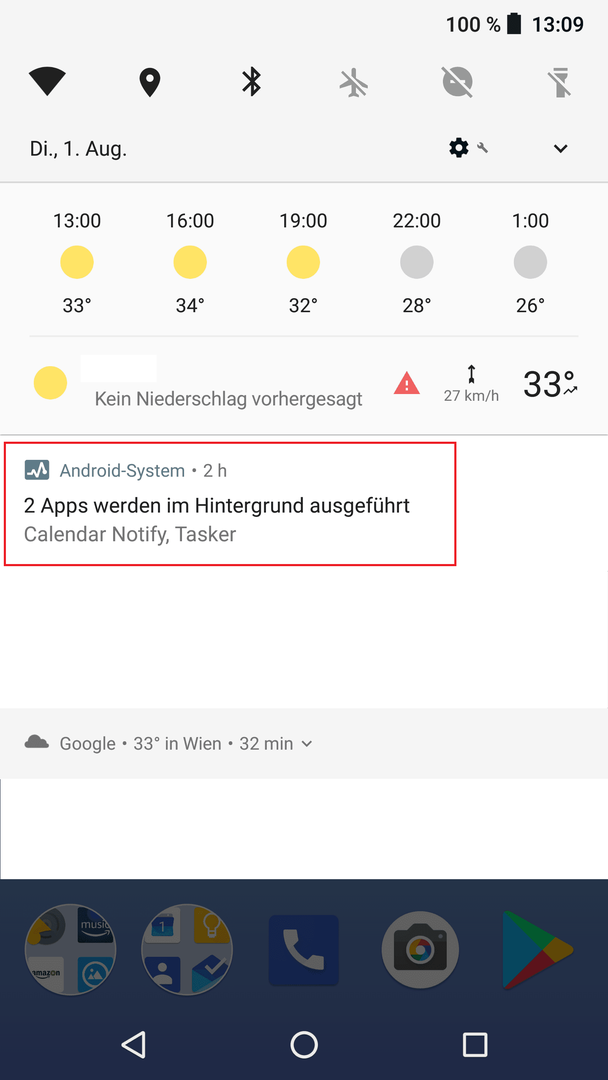Expand the quick settings panel
The image size is (608, 1080).
pyautogui.click(x=560, y=149)
